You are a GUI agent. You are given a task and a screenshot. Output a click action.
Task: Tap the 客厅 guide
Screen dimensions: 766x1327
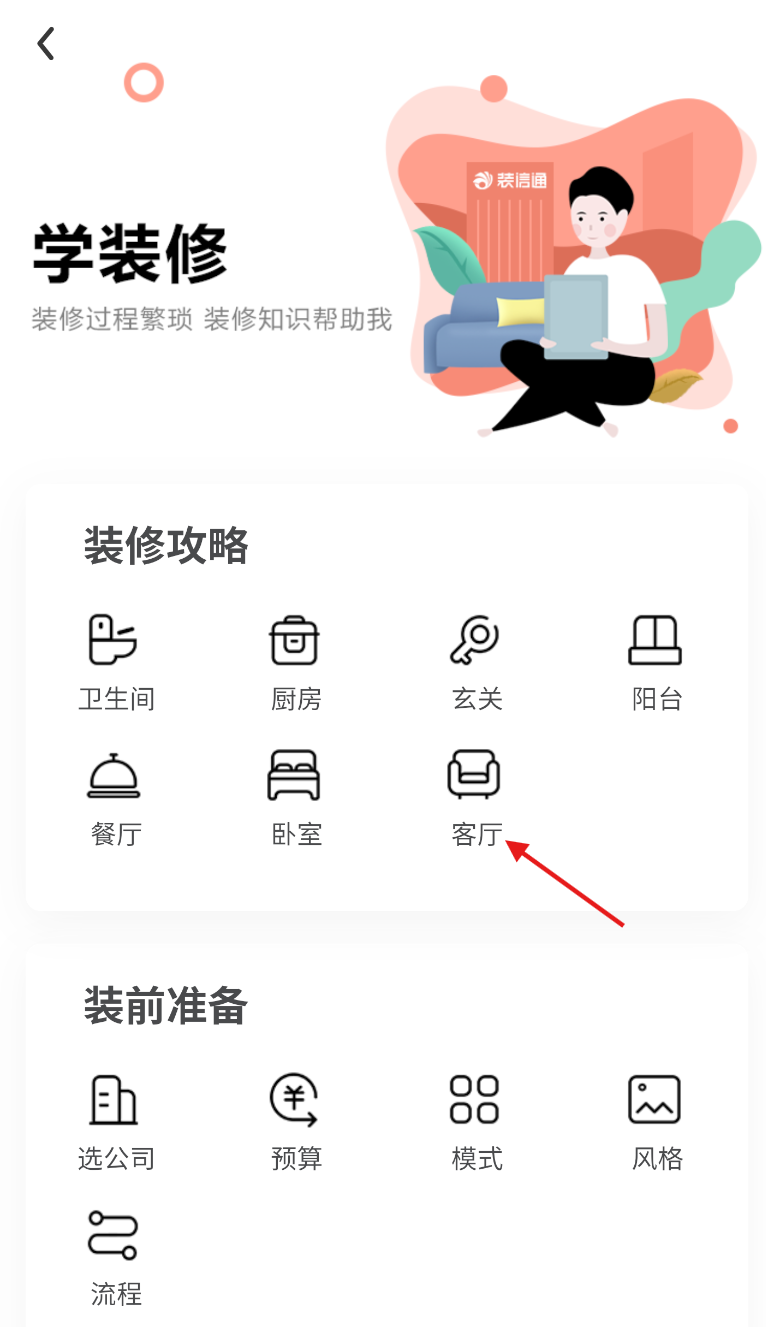pyautogui.click(x=476, y=797)
